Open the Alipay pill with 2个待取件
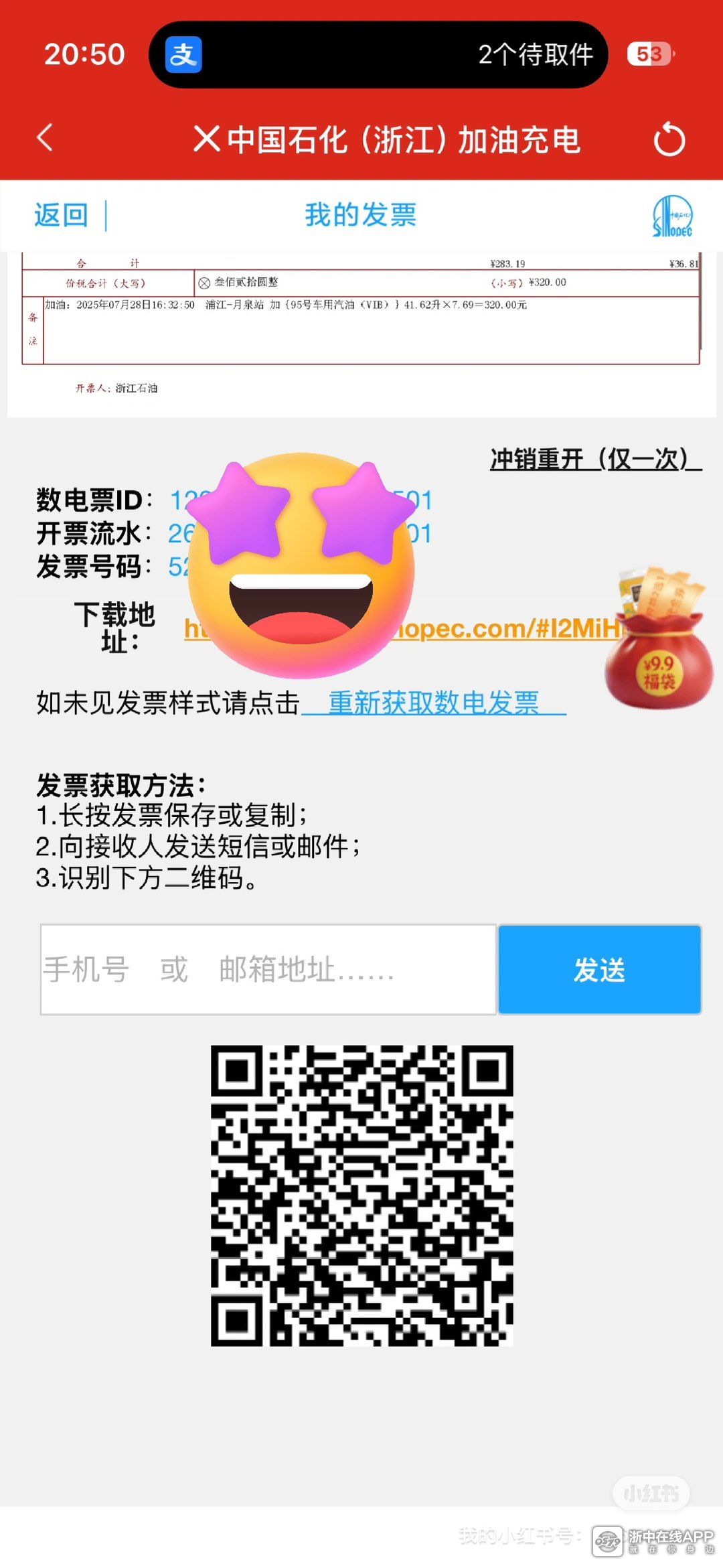 [x=378, y=54]
